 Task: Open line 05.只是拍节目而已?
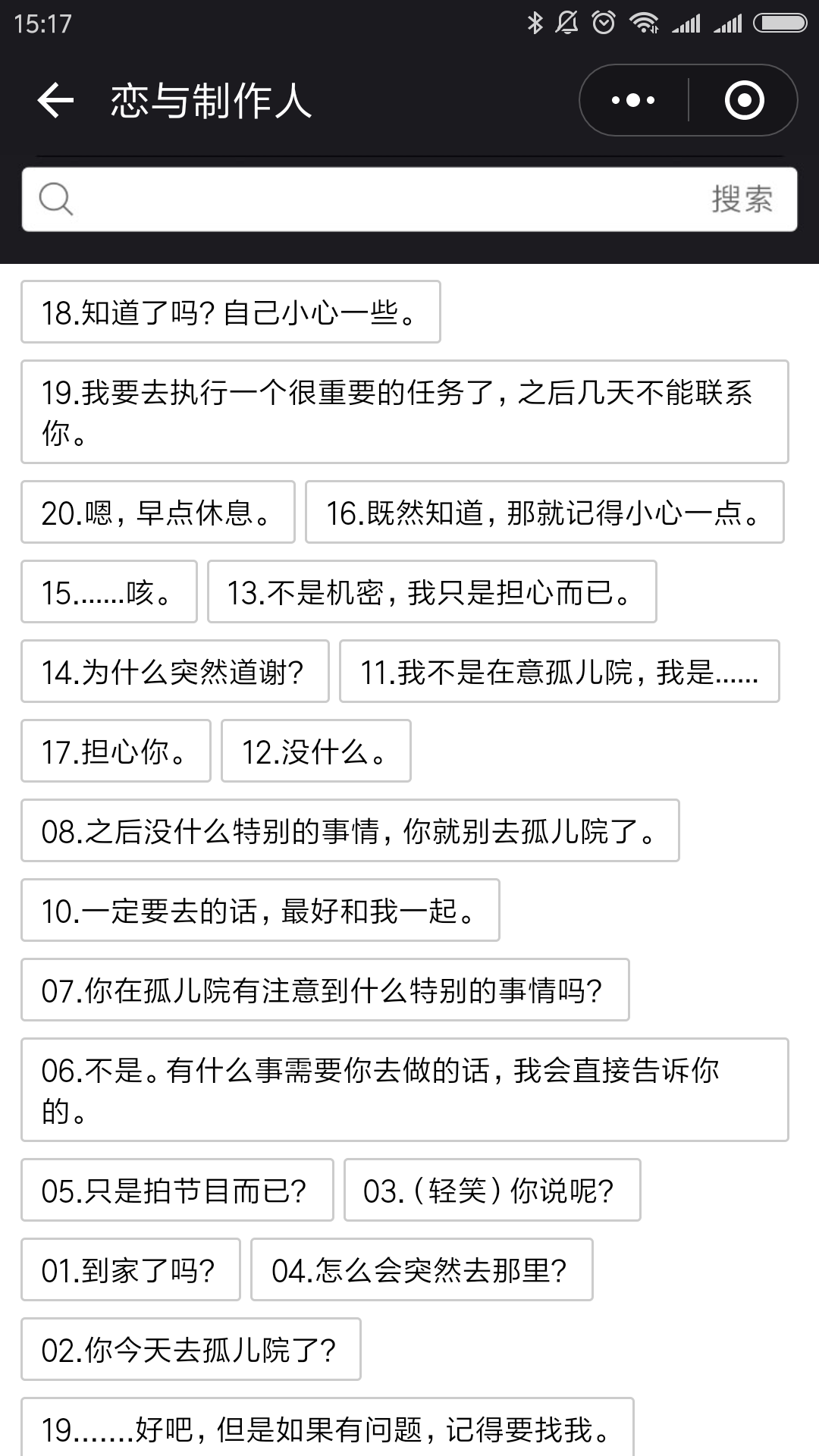pos(177,1190)
